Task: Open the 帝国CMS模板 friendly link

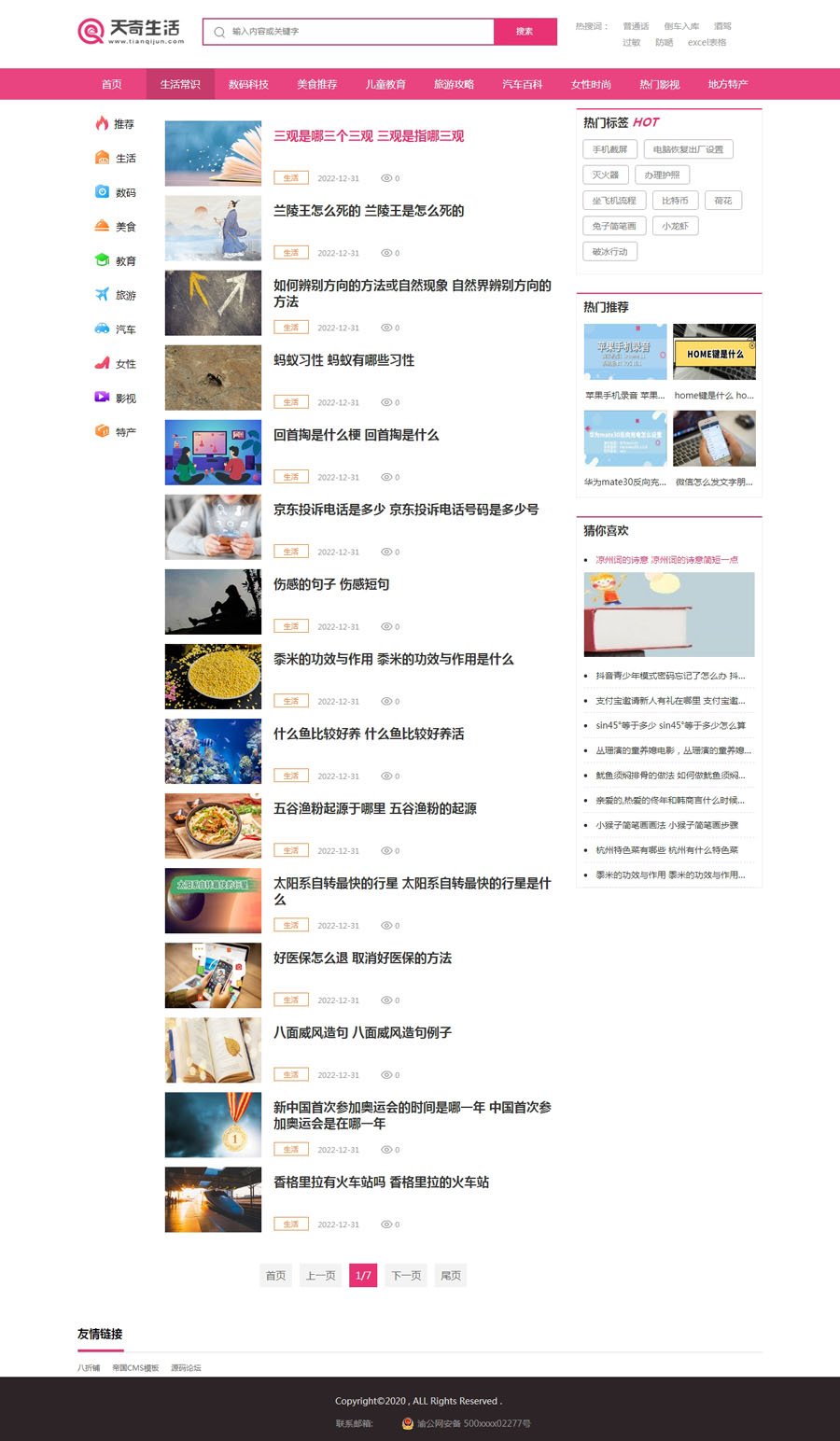Action: 135,1367
